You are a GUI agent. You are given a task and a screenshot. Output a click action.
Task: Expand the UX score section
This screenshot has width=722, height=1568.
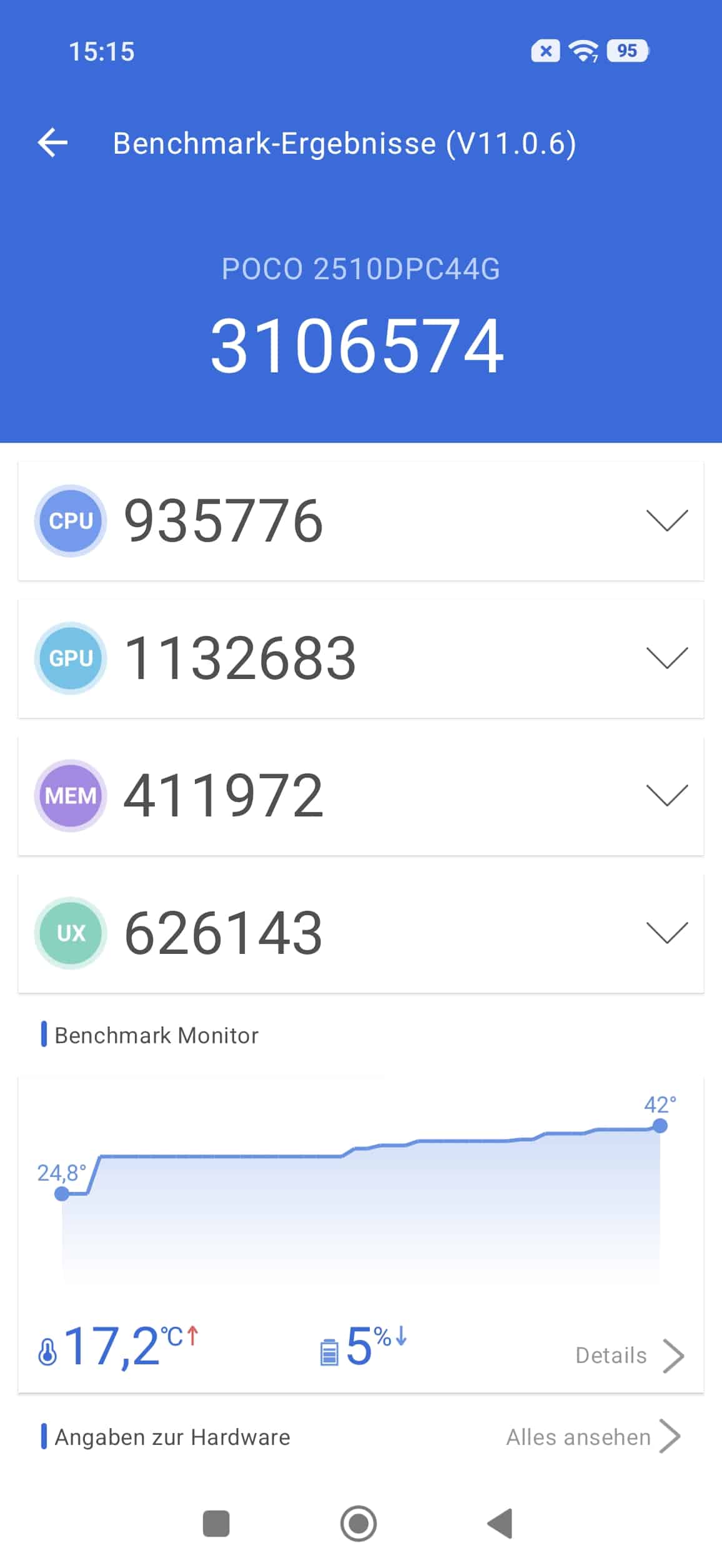pyautogui.click(x=666, y=933)
